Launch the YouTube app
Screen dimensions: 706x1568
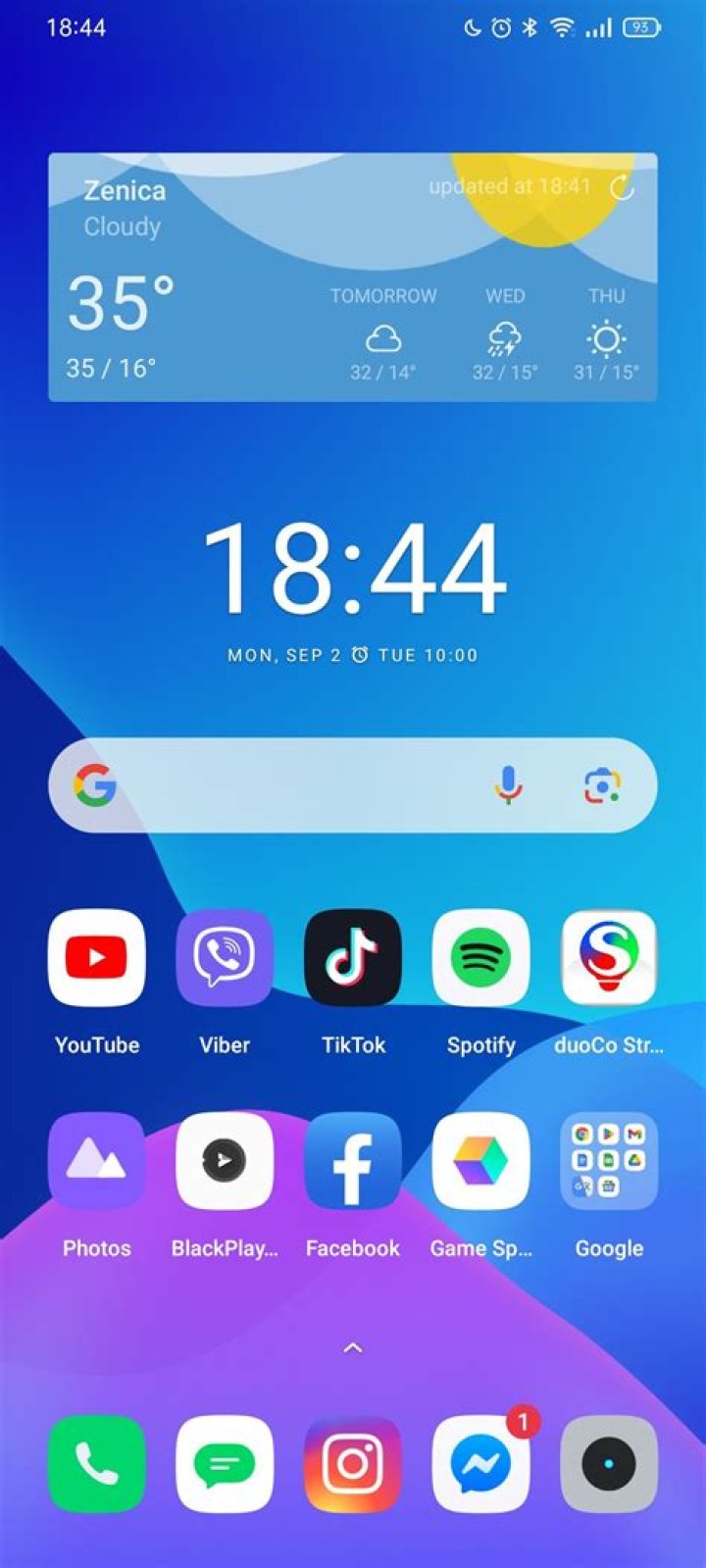[x=97, y=958]
